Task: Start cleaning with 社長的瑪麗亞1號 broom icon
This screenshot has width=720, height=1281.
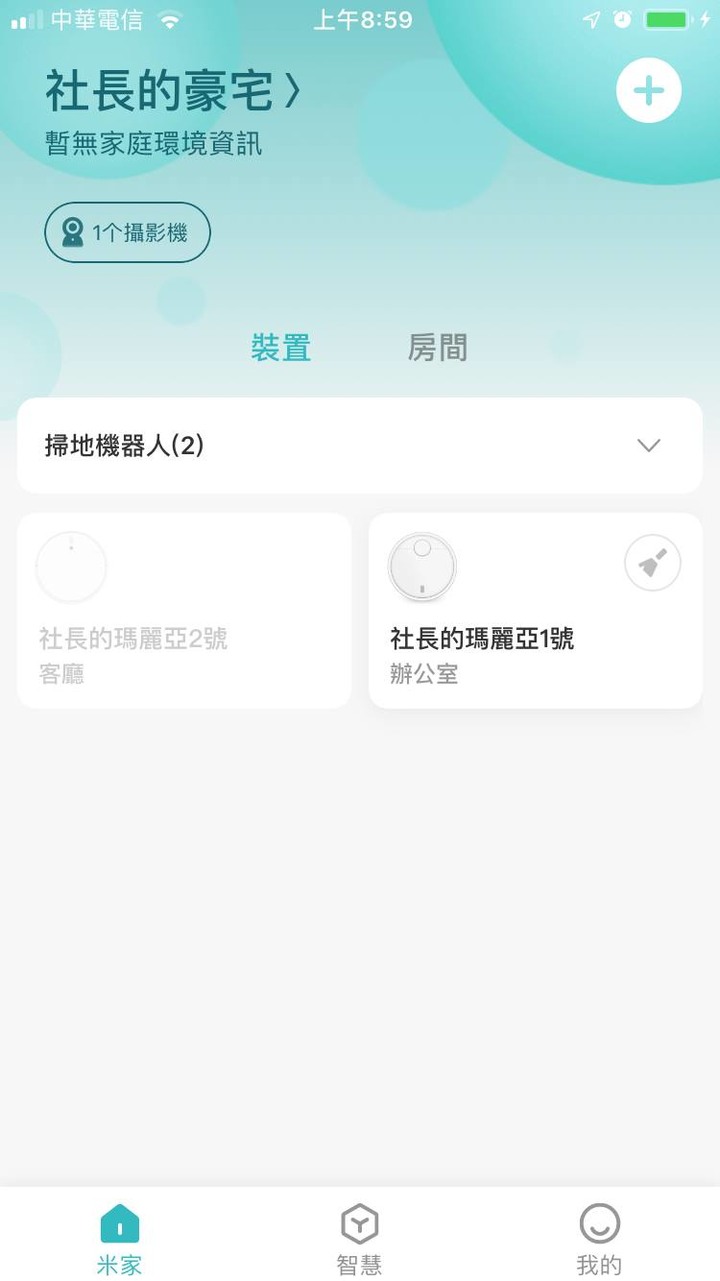Action: [x=652, y=563]
